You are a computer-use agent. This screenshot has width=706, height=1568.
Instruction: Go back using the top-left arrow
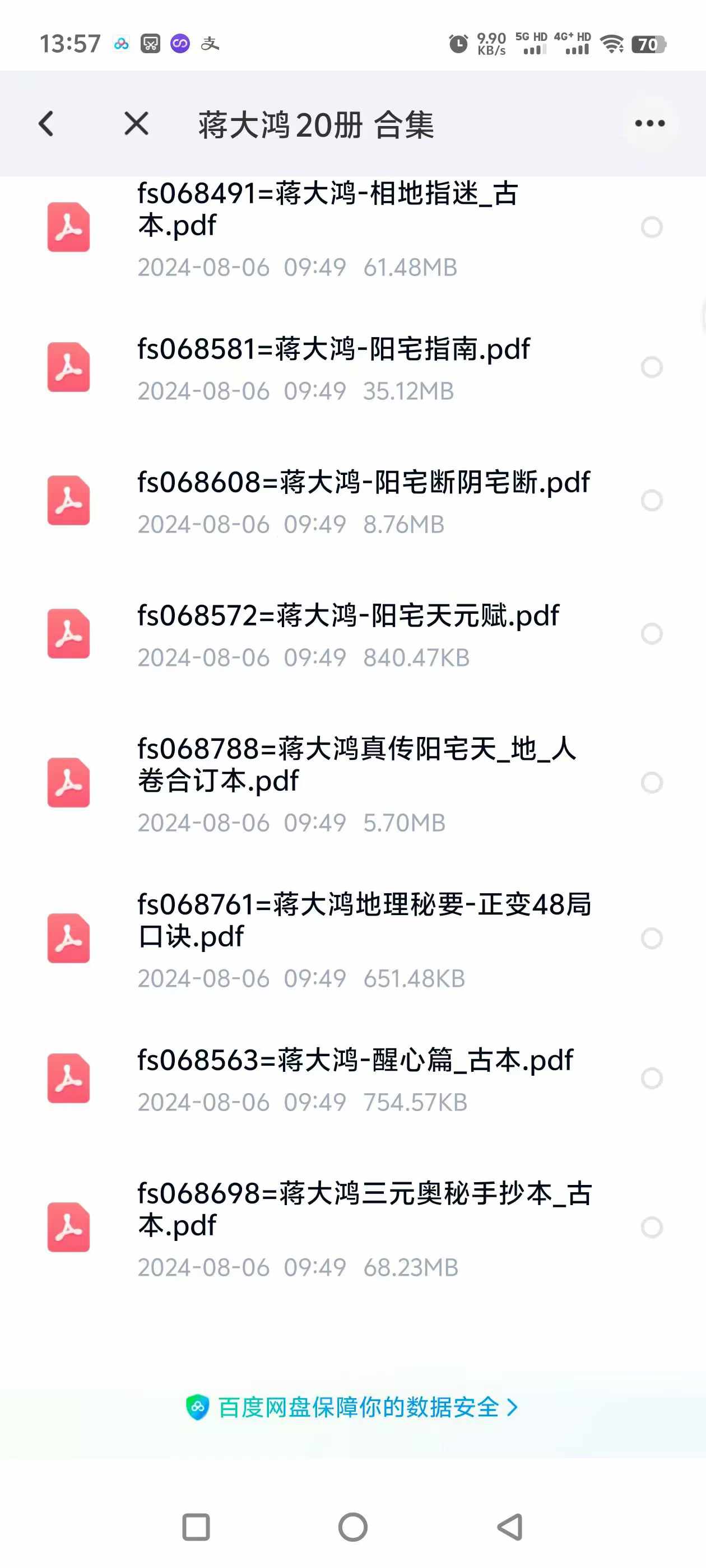point(47,124)
